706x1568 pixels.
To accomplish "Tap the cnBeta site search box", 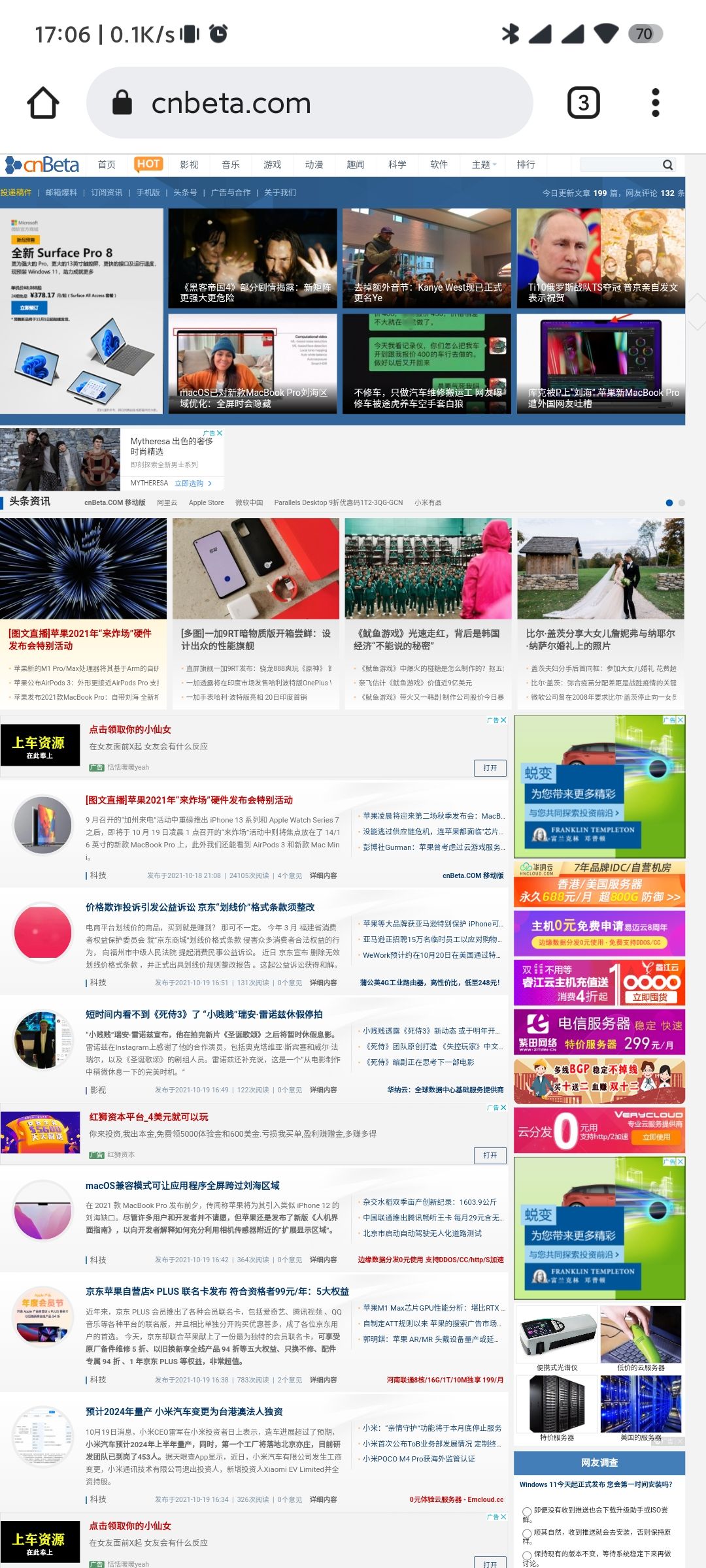I will 621,165.
